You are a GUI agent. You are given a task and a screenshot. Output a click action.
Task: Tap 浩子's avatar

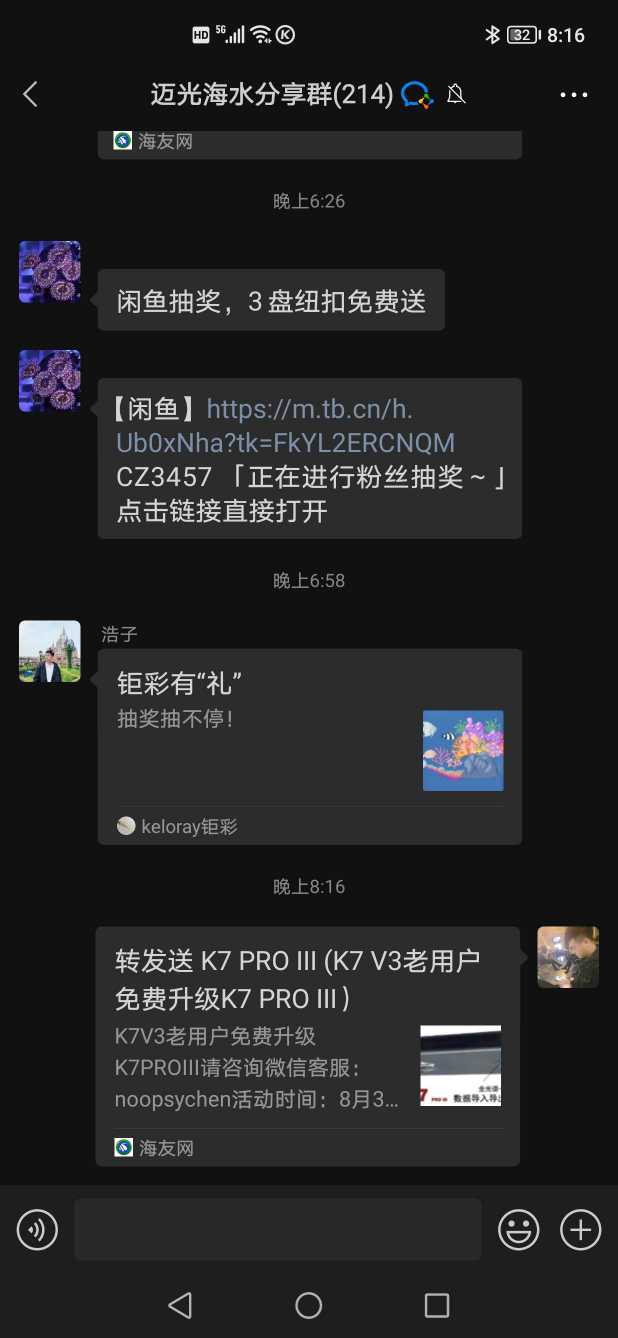pyautogui.click(x=50, y=651)
